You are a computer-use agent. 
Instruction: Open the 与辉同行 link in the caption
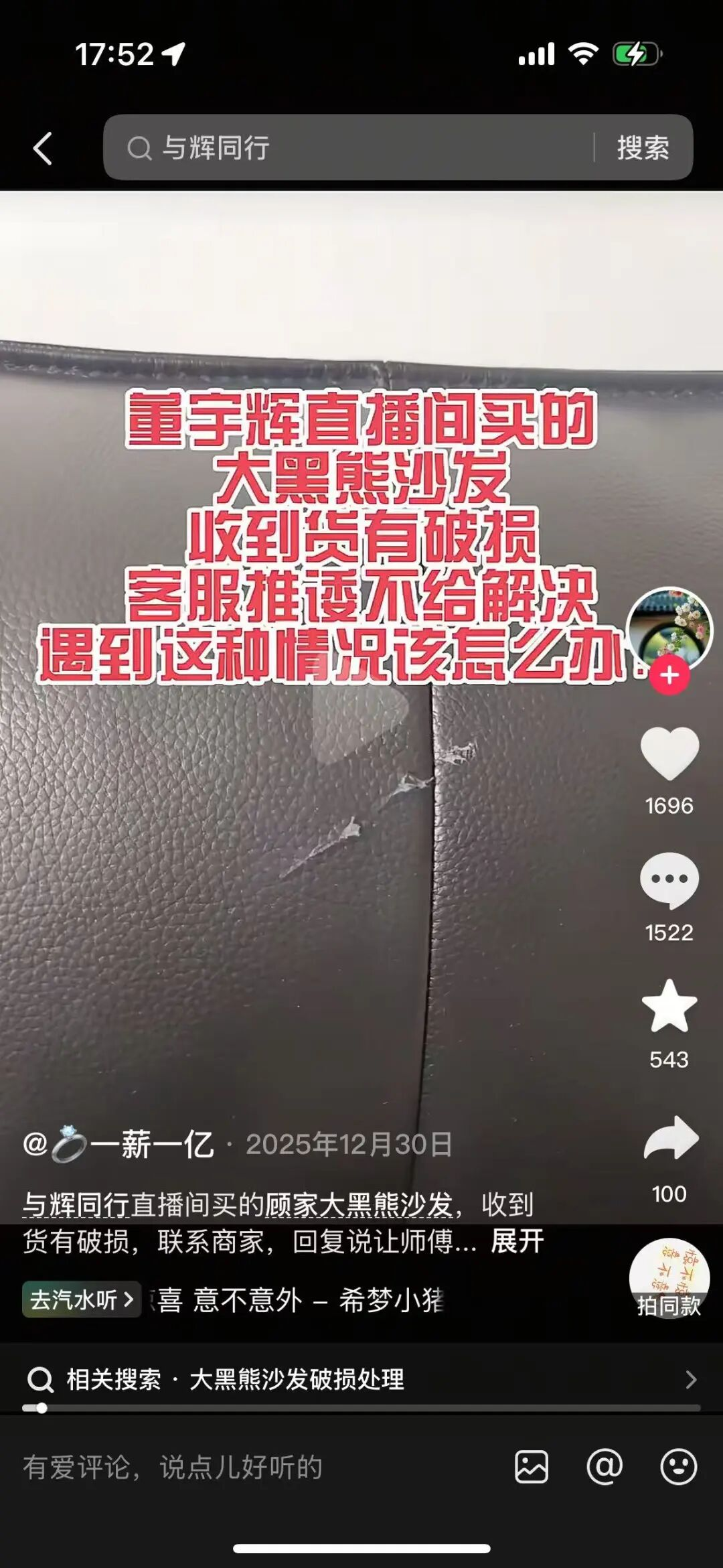click(x=76, y=1204)
